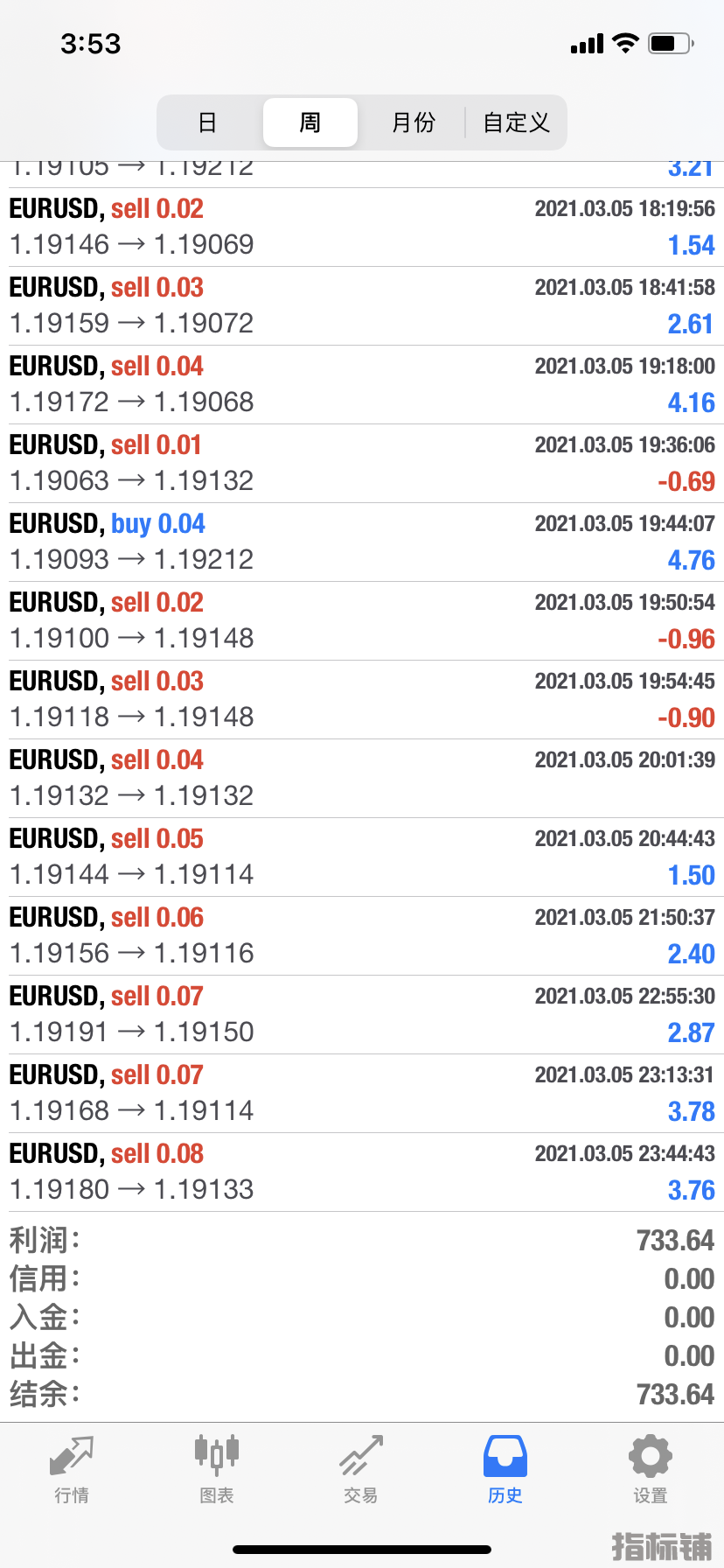Open the EURUSD sell 0.03 trade at 18:41:58
The height and width of the screenshot is (1568, 724).
point(362,306)
